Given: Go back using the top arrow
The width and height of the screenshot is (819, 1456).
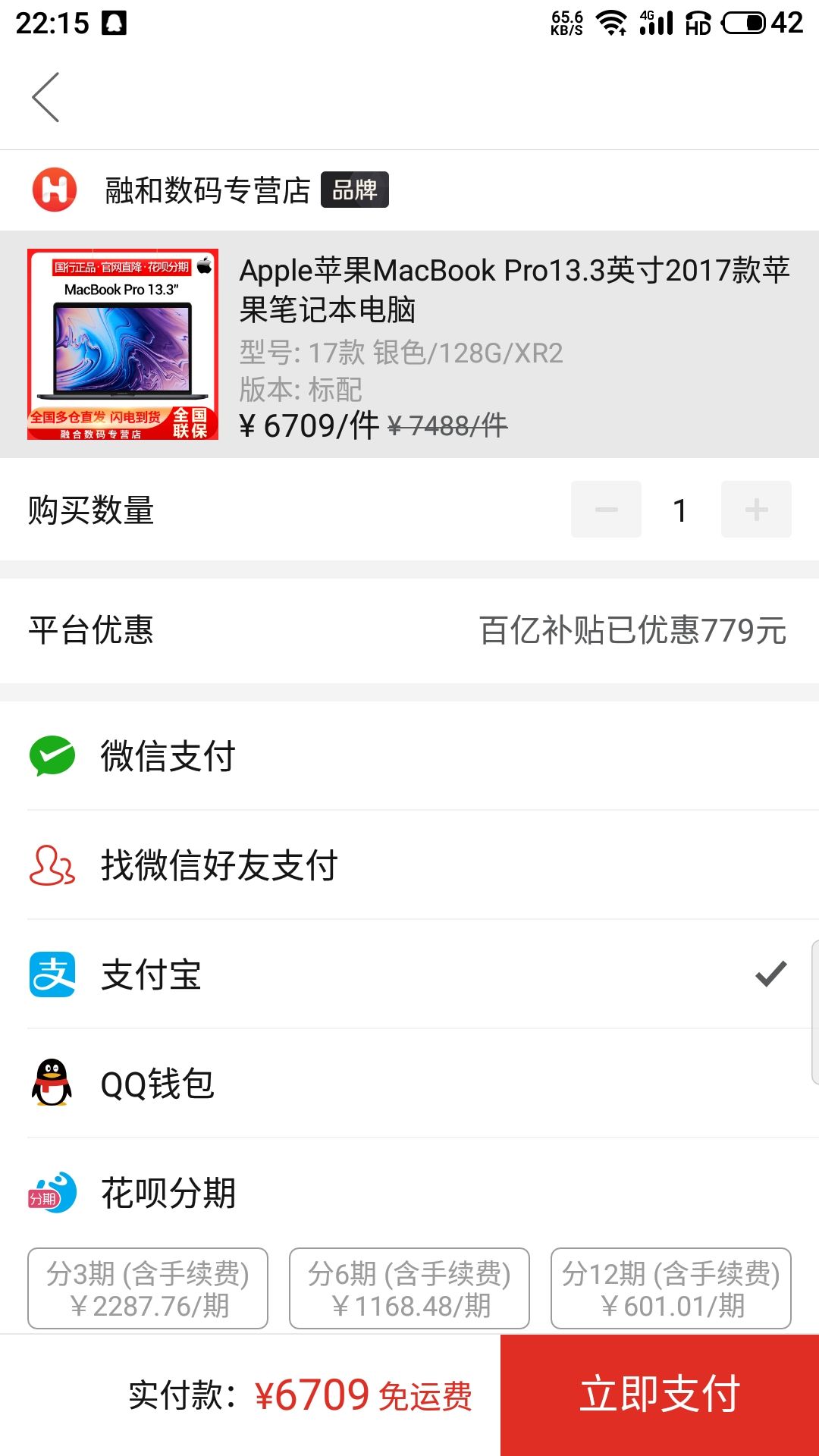Looking at the screenshot, I should click(45, 97).
